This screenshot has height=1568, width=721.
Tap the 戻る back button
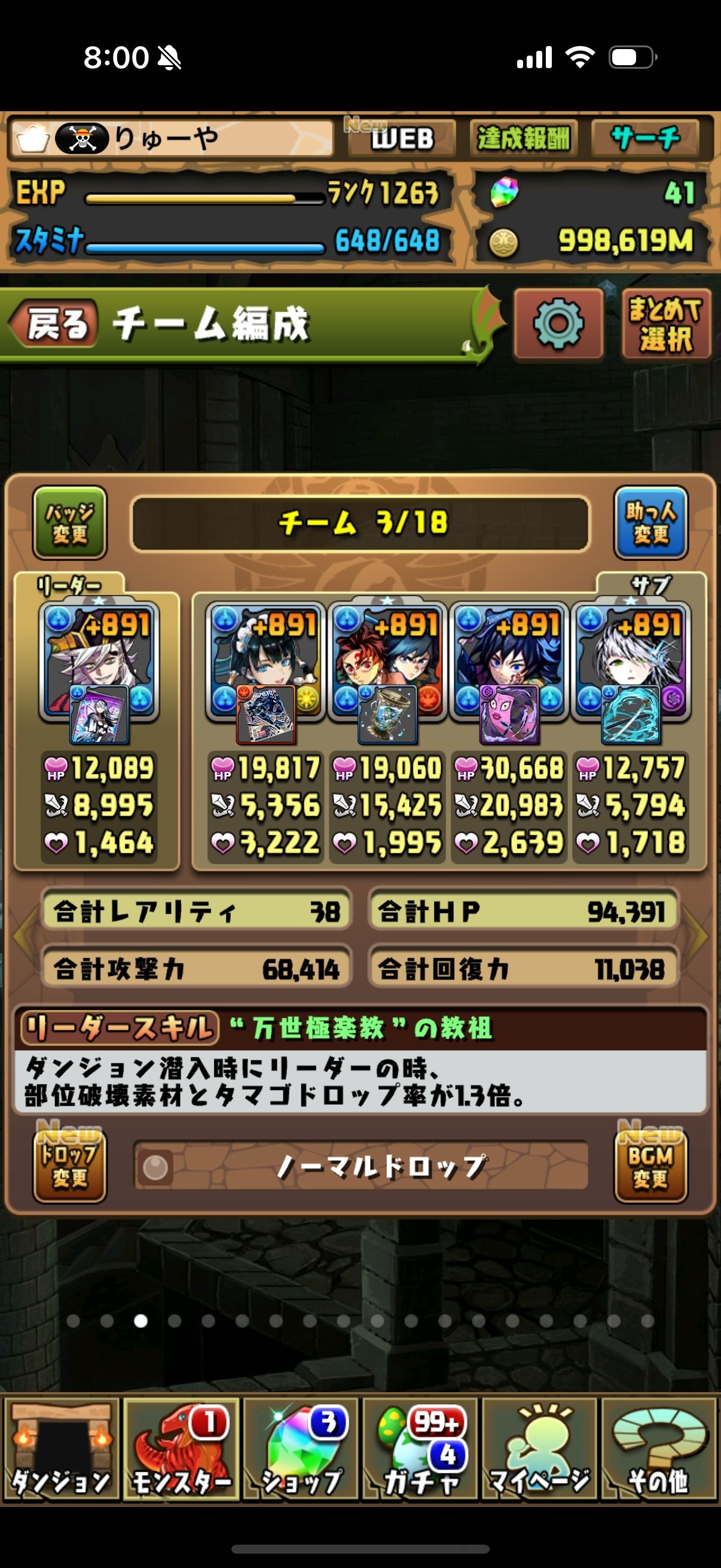55,323
